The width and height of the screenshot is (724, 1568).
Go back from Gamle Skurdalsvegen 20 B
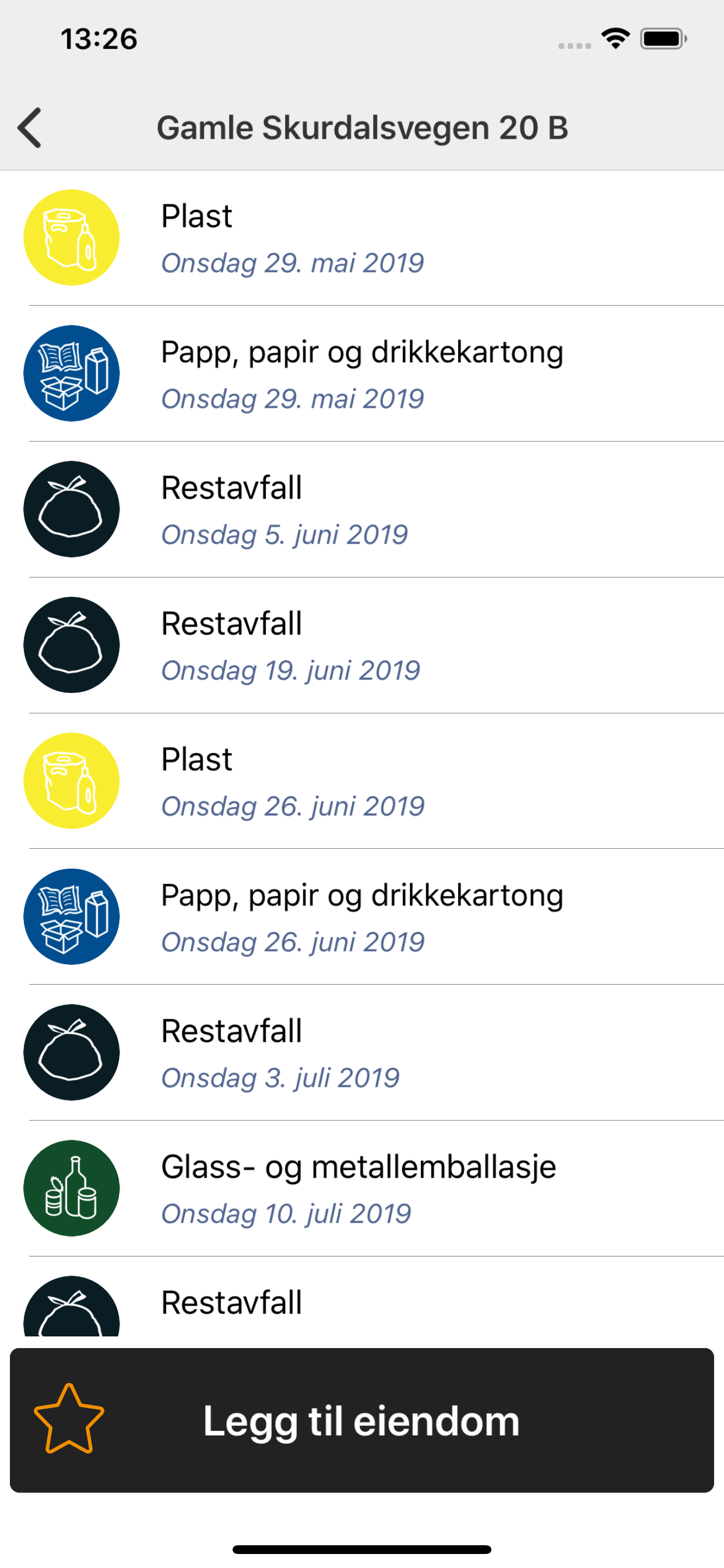[x=30, y=128]
